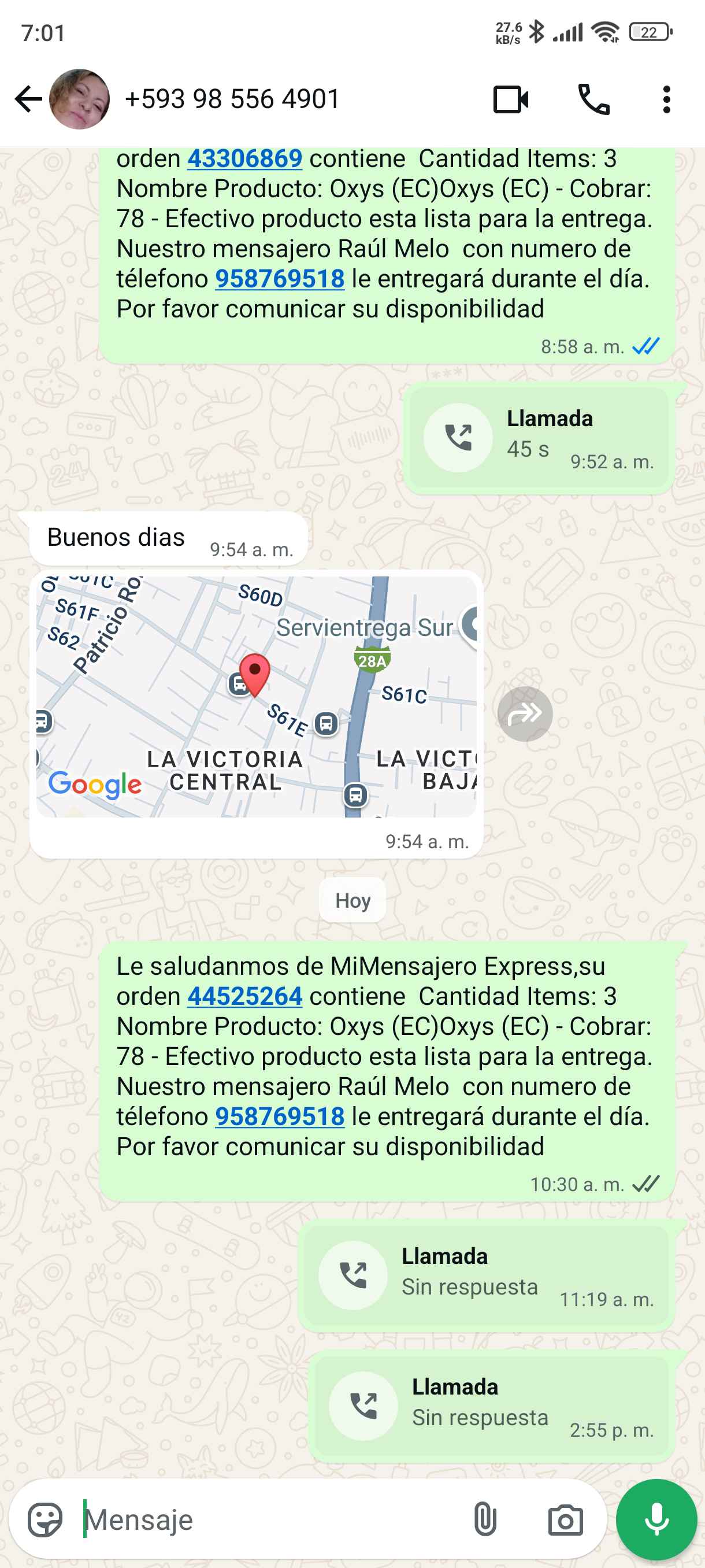Image resolution: width=705 pixels, height=1568 pixels.
Task: Forward the shared location
Action: [525, 713]
